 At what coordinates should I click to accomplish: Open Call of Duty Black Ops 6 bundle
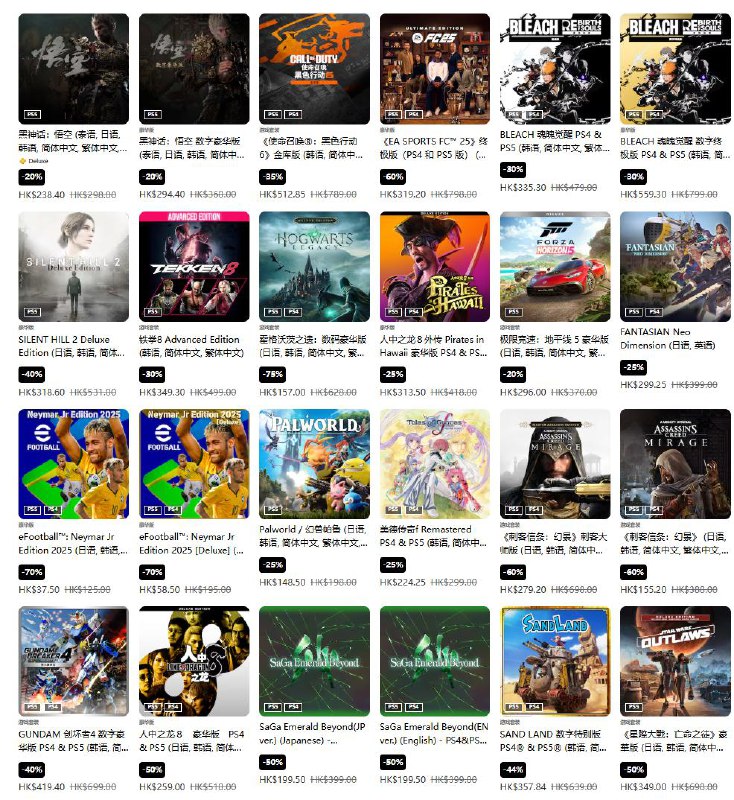pos(314,68)
